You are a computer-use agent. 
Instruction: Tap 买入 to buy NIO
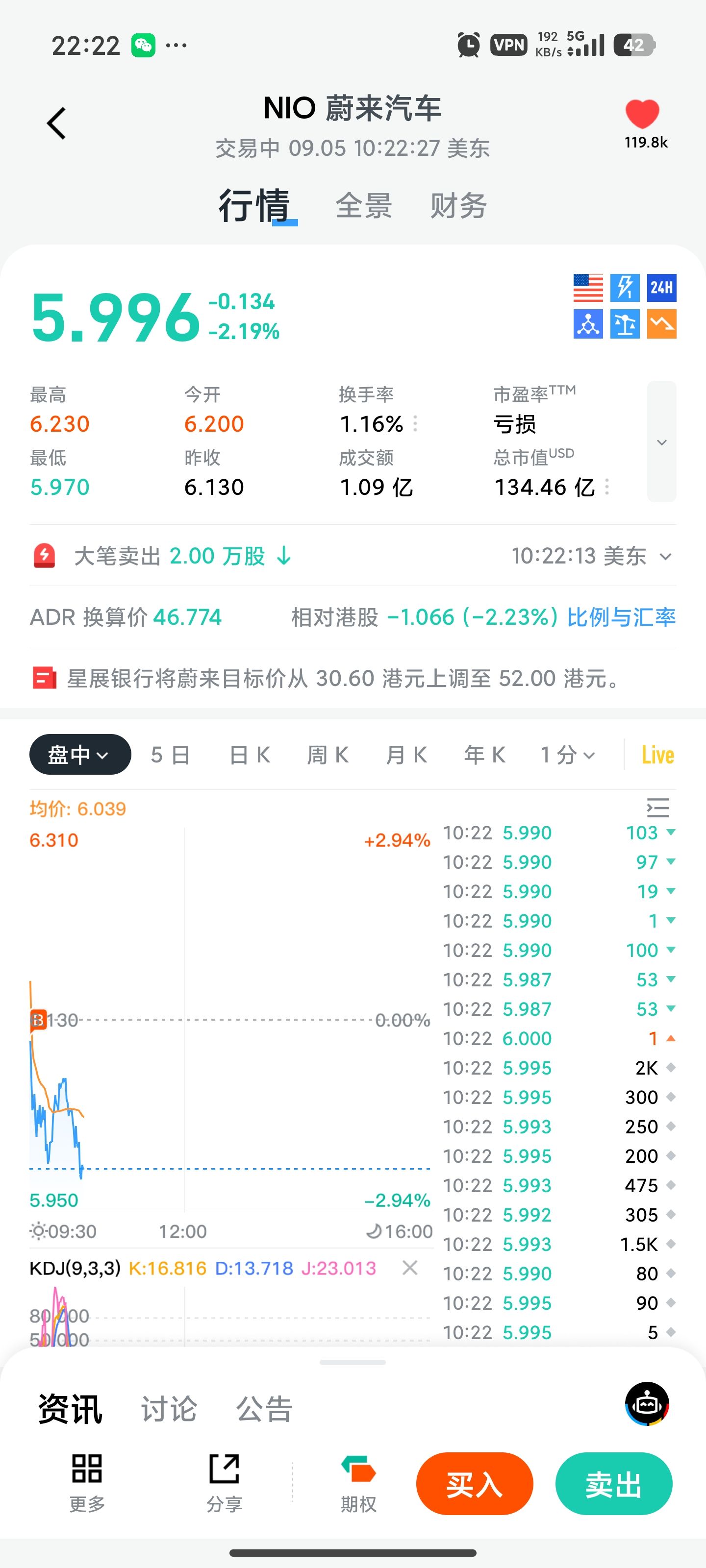tap(475, 1484)
